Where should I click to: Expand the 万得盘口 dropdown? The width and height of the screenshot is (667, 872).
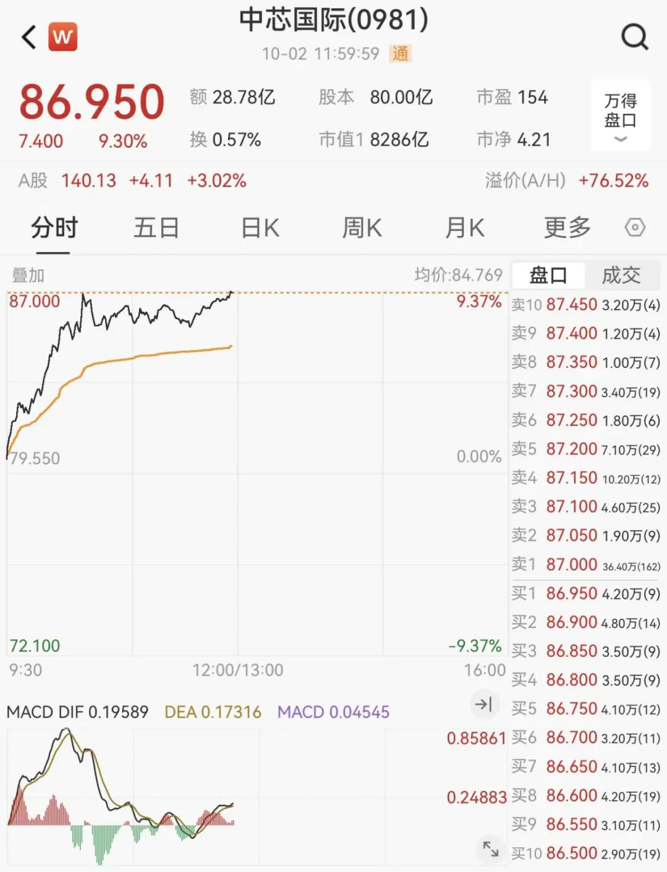pos(620,115)
